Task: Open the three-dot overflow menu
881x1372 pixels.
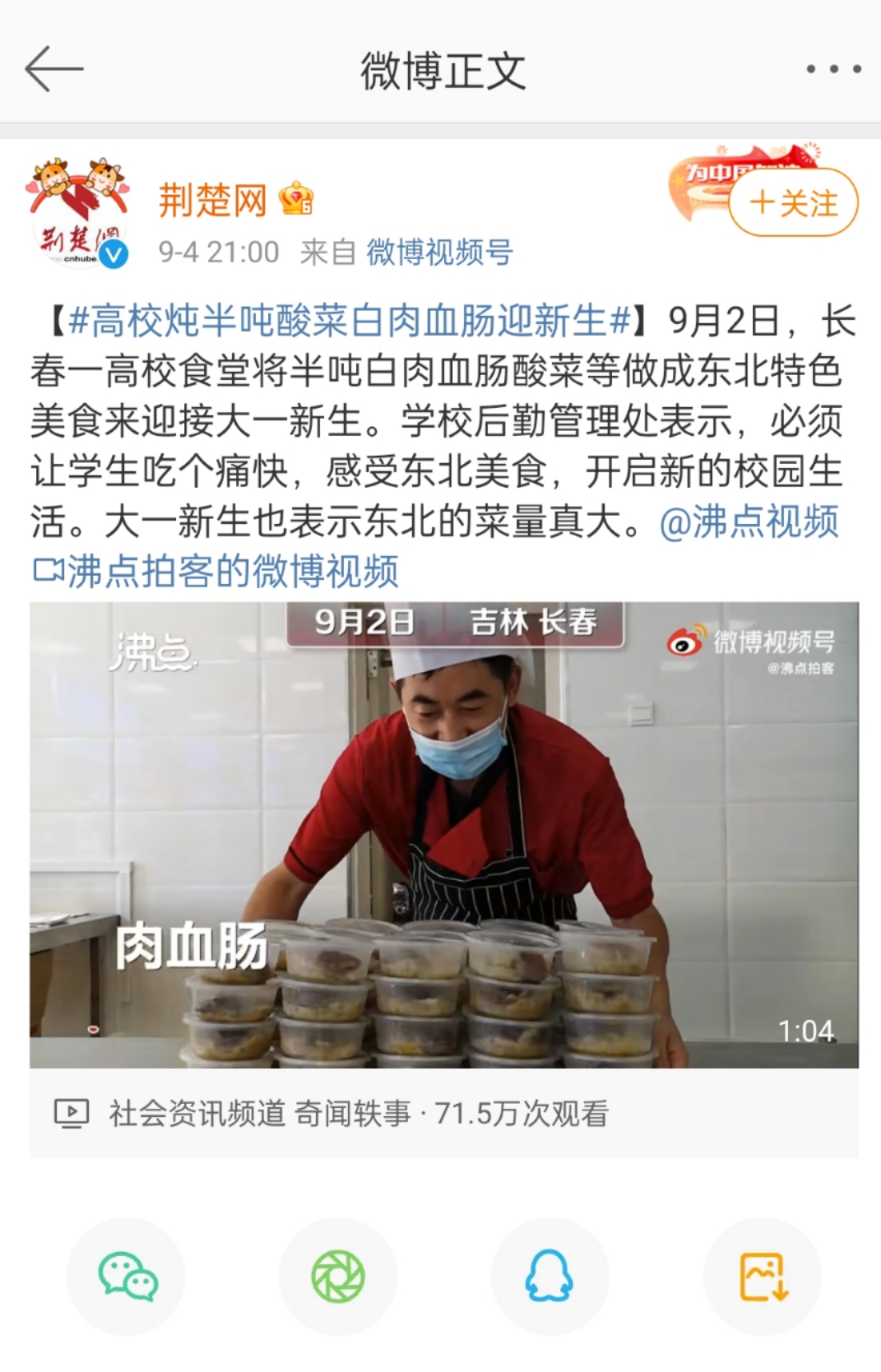Action: coord(832,69)
